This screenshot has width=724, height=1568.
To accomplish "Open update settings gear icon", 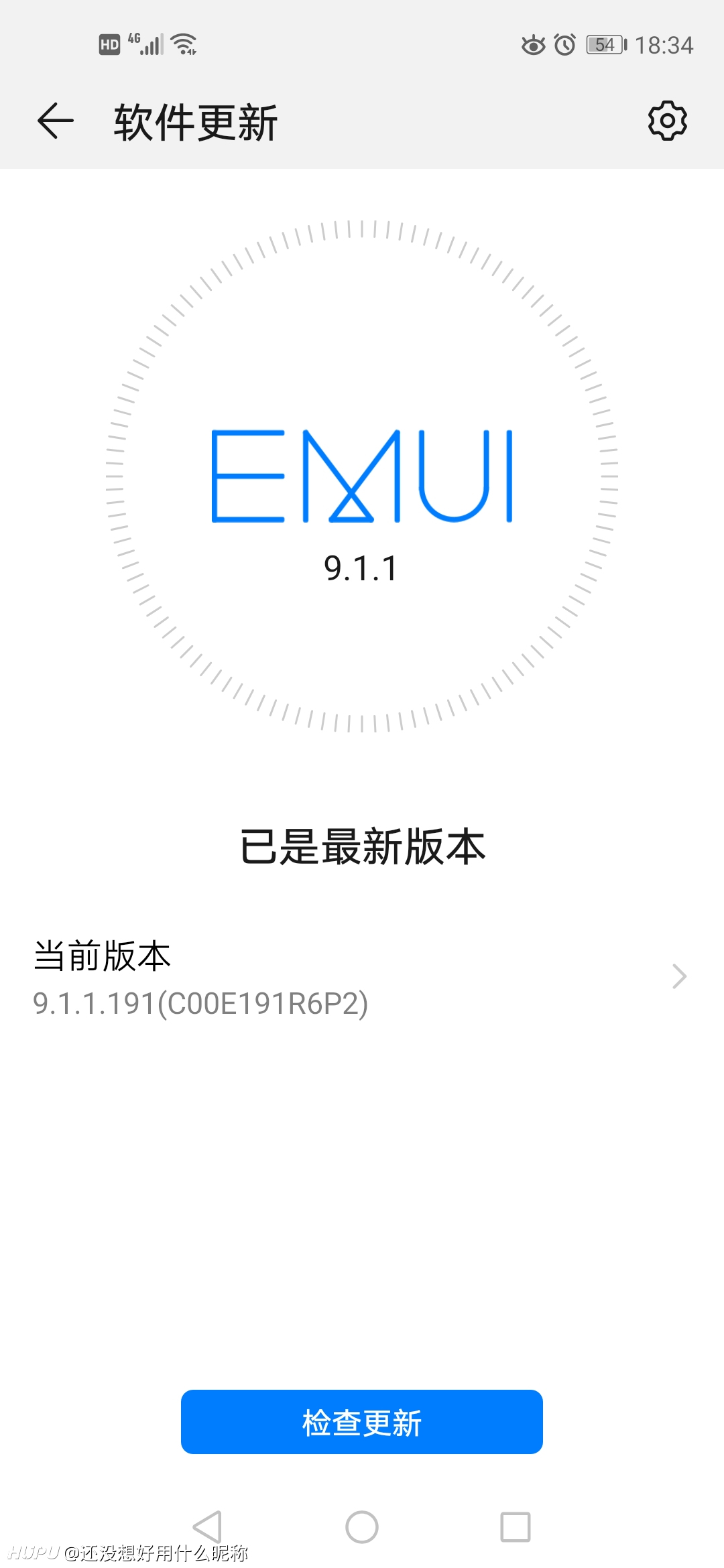I will click(x=668, y=121).
